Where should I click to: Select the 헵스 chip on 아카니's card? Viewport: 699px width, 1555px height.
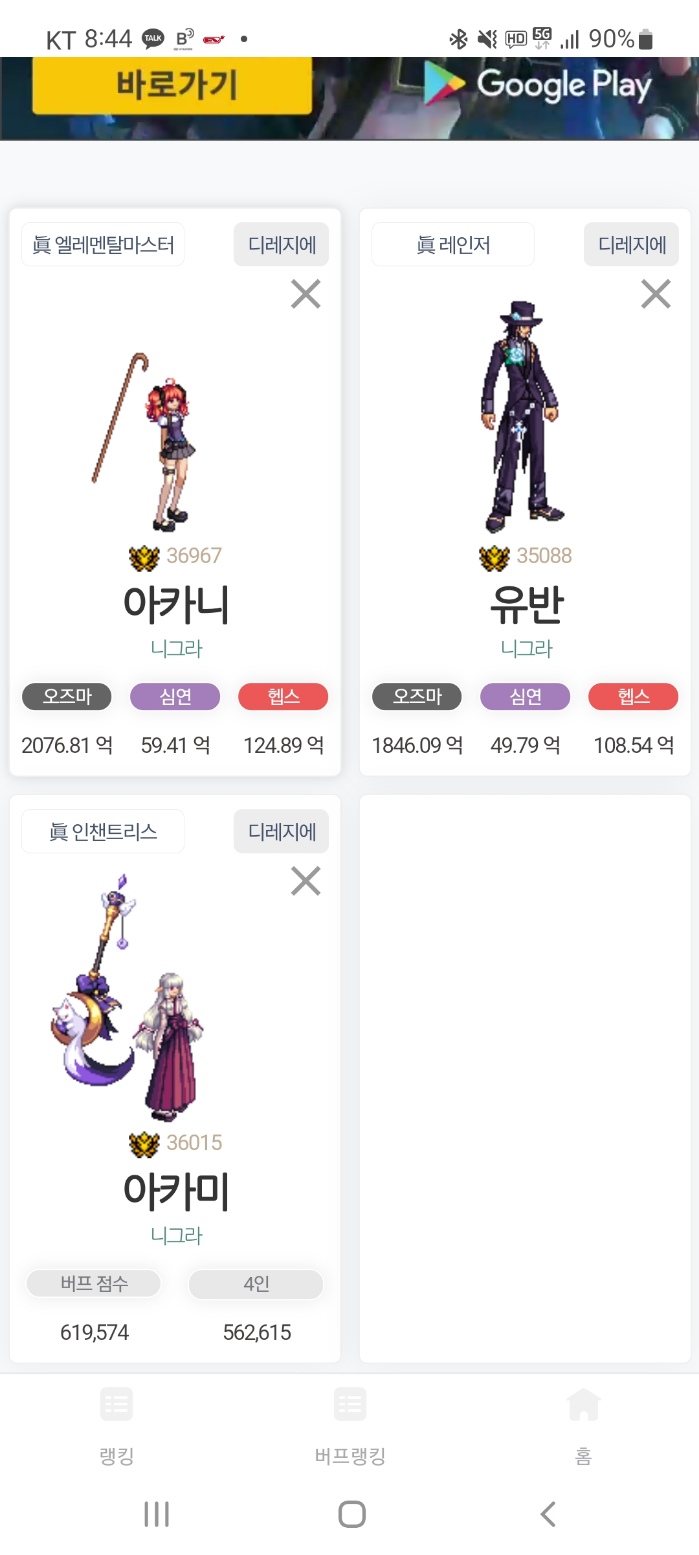[x=283, y=697]
